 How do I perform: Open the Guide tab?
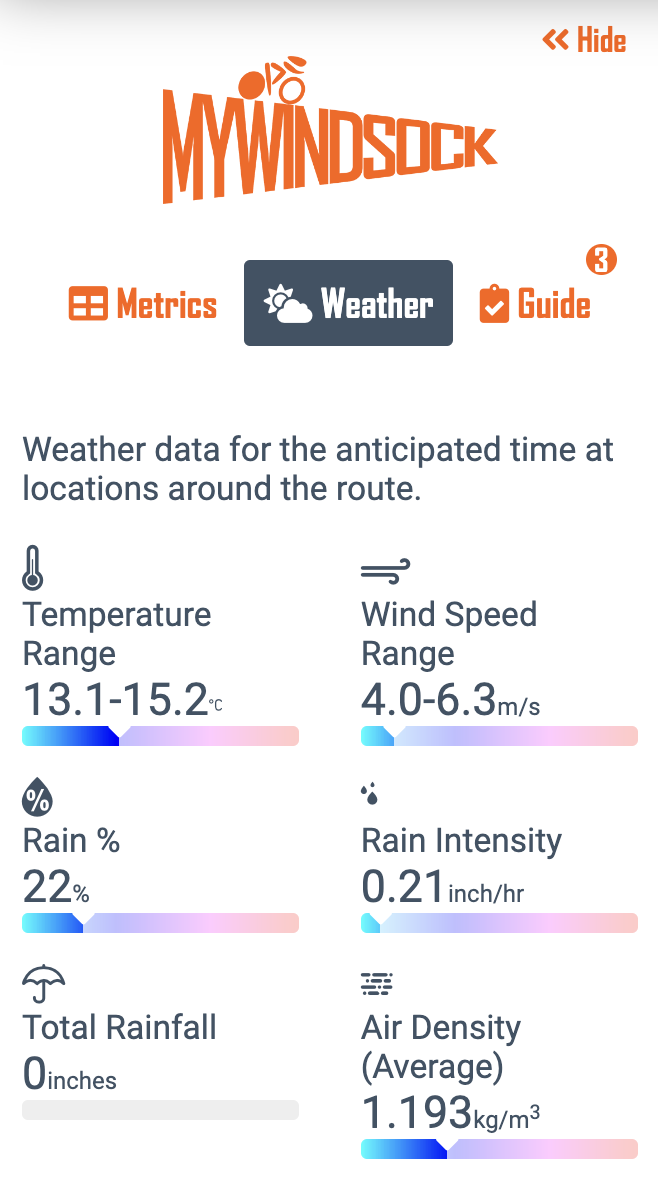[535, 304]
